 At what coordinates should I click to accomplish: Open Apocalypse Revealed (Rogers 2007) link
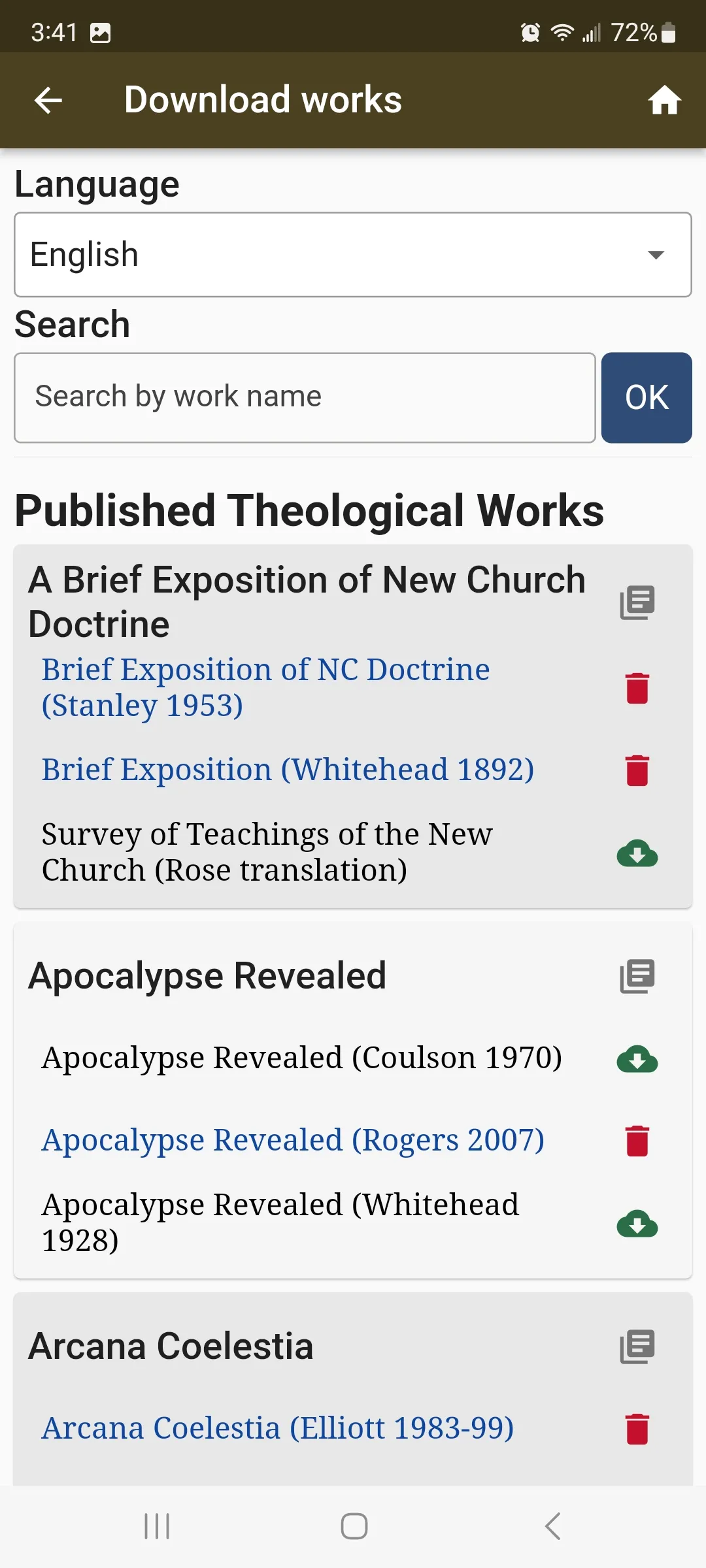coord(293,1140)
